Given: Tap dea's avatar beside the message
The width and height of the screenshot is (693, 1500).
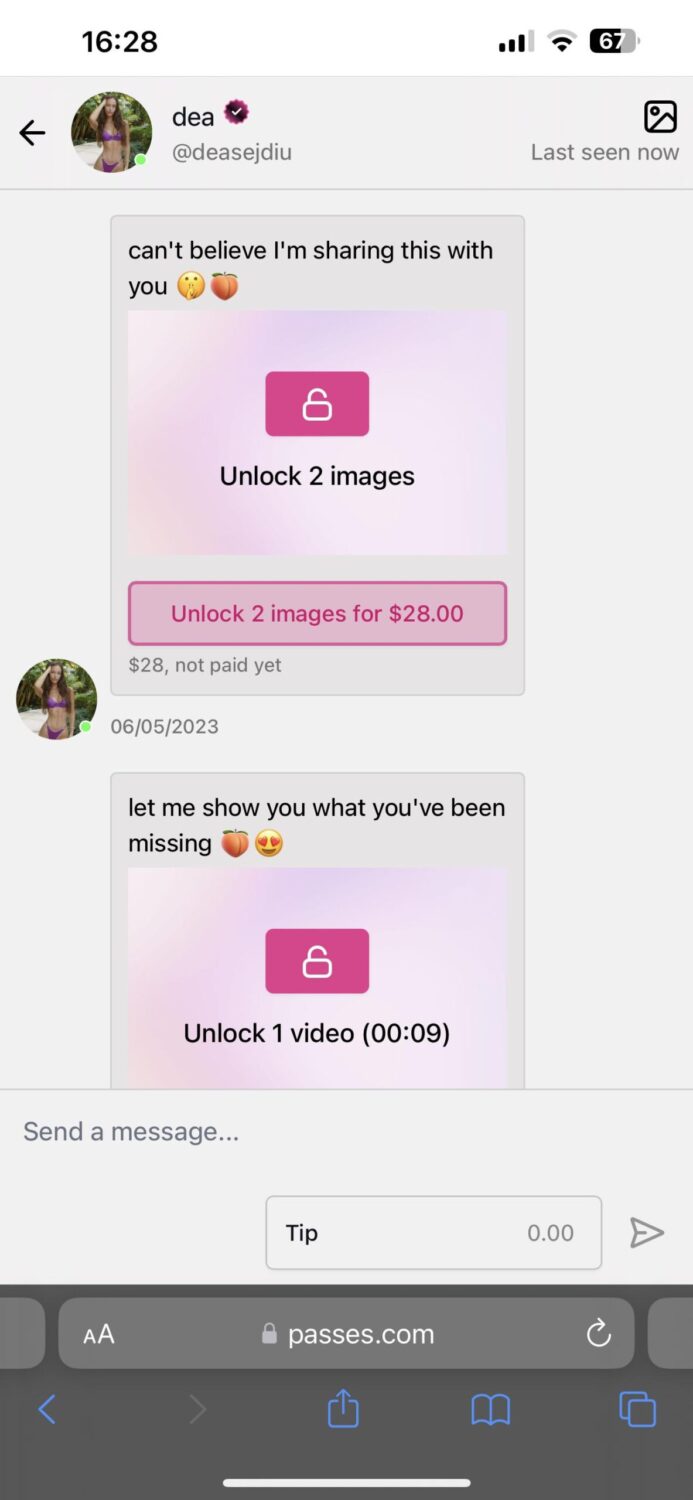Looking at the screenshot, I should pyautogui.click(x=57, y=699).
